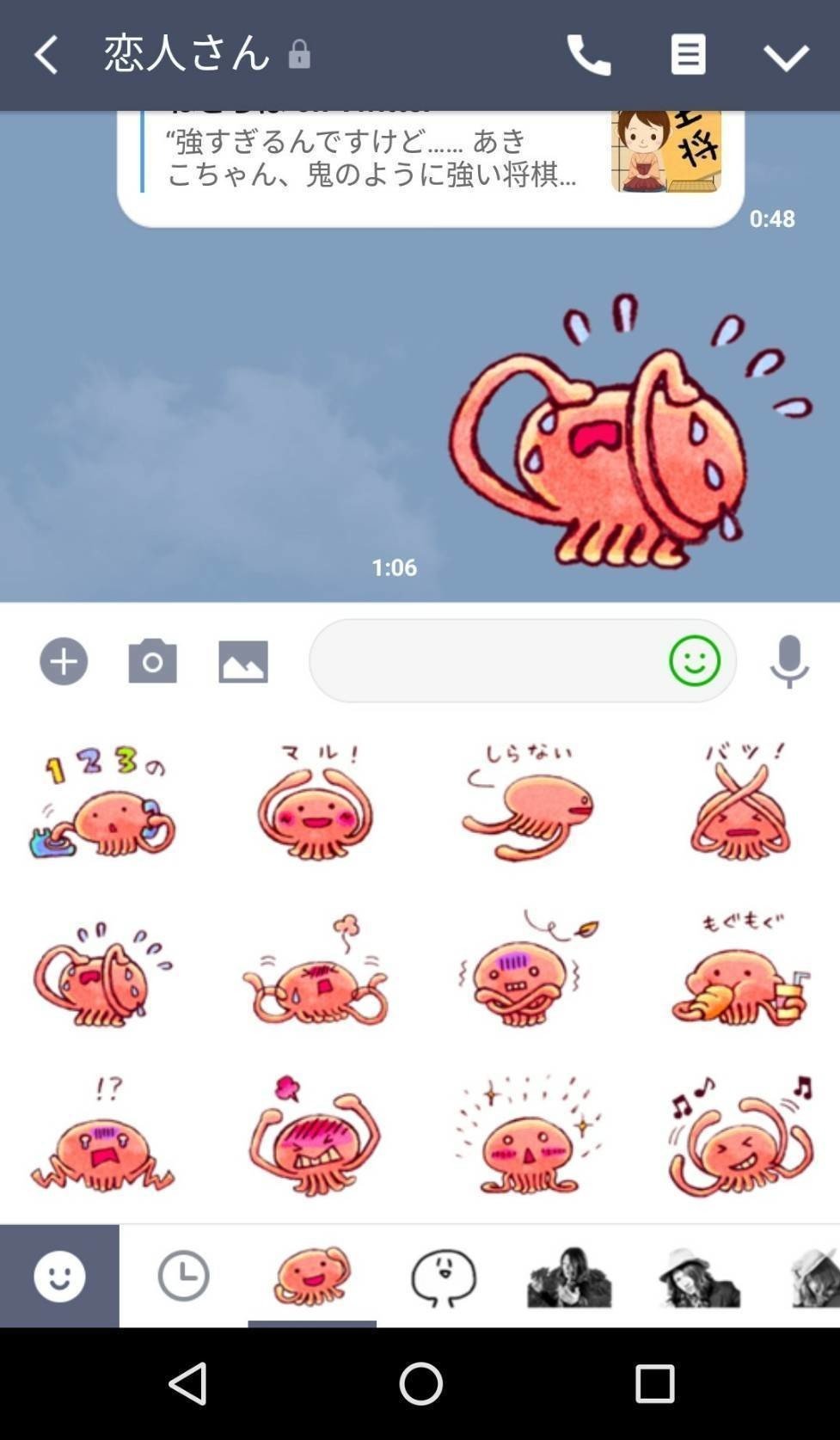Send the しらない octopus sticker

tap(527, 801)
